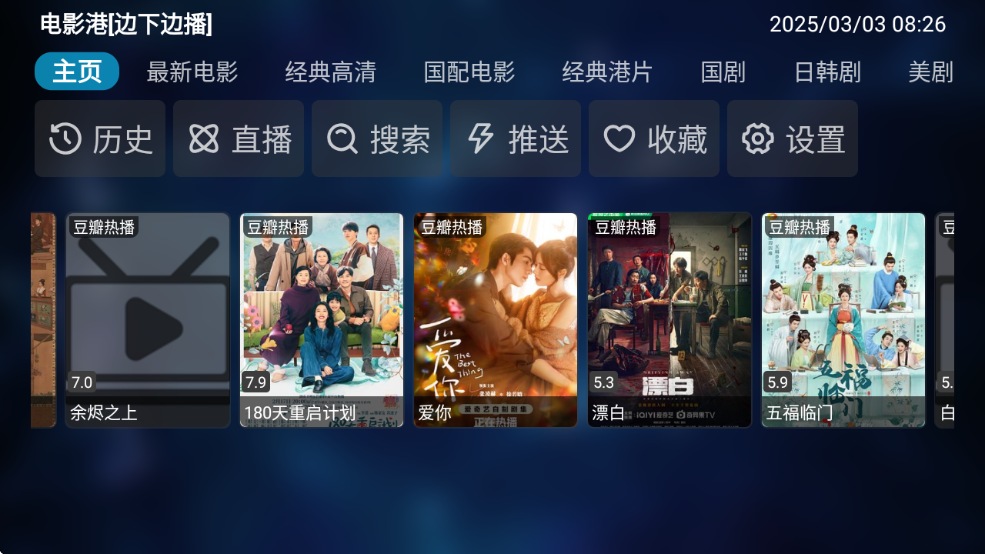This screenshot has width=985, height=554.
Task: Open the 180天重启计划 poster
Action: tap(322, 320)
